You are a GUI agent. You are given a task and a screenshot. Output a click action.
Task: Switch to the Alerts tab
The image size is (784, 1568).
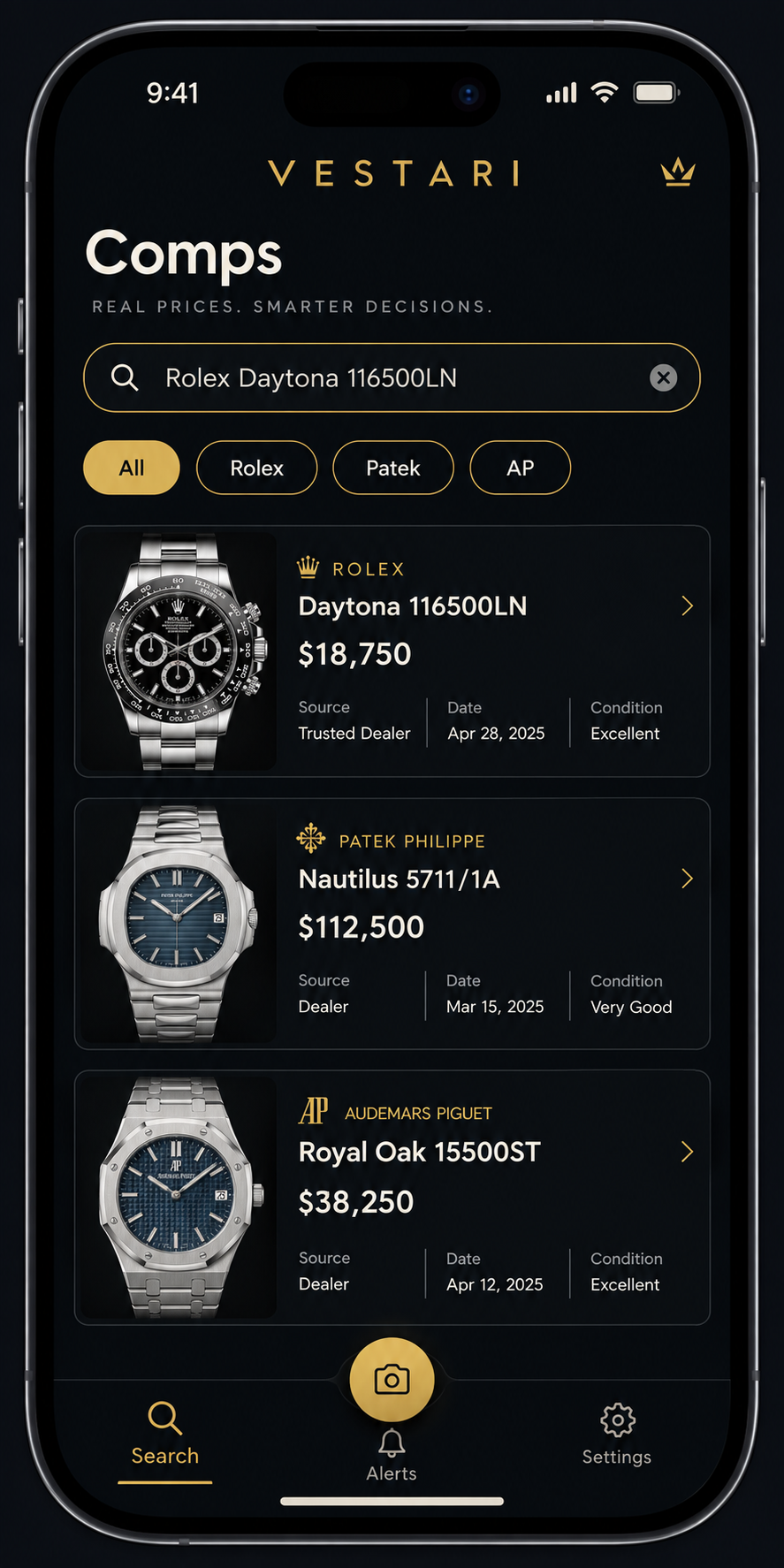[392, 1456]
